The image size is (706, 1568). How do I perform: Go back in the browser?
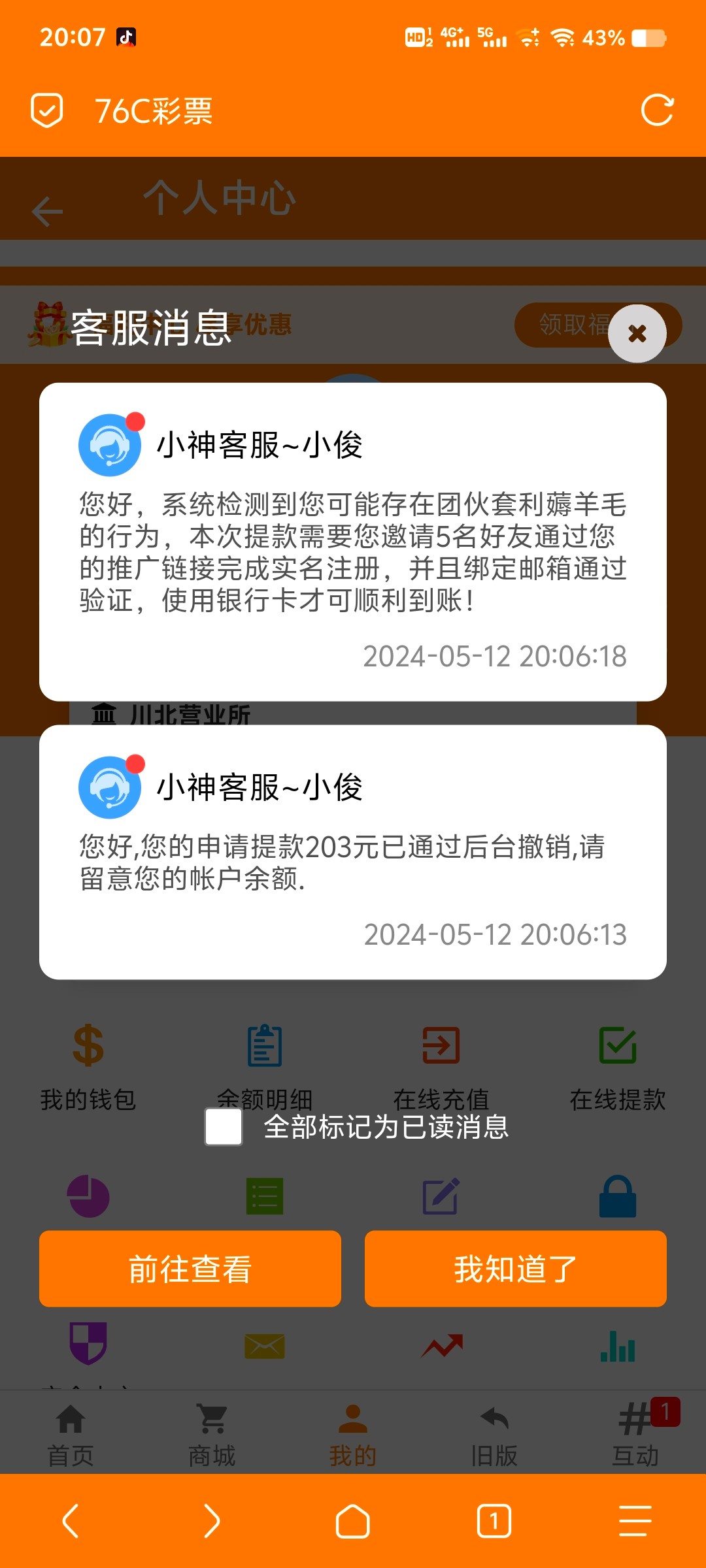71,1521
